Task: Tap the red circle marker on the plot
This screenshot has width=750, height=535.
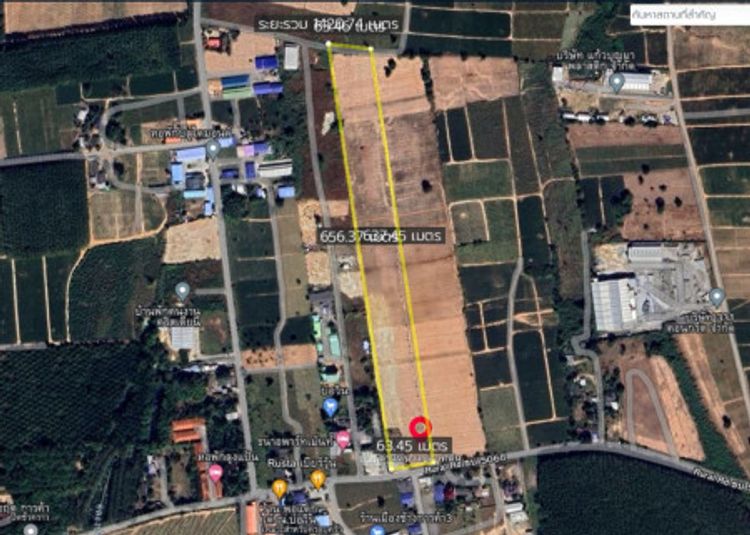Action: coord(420,426)
